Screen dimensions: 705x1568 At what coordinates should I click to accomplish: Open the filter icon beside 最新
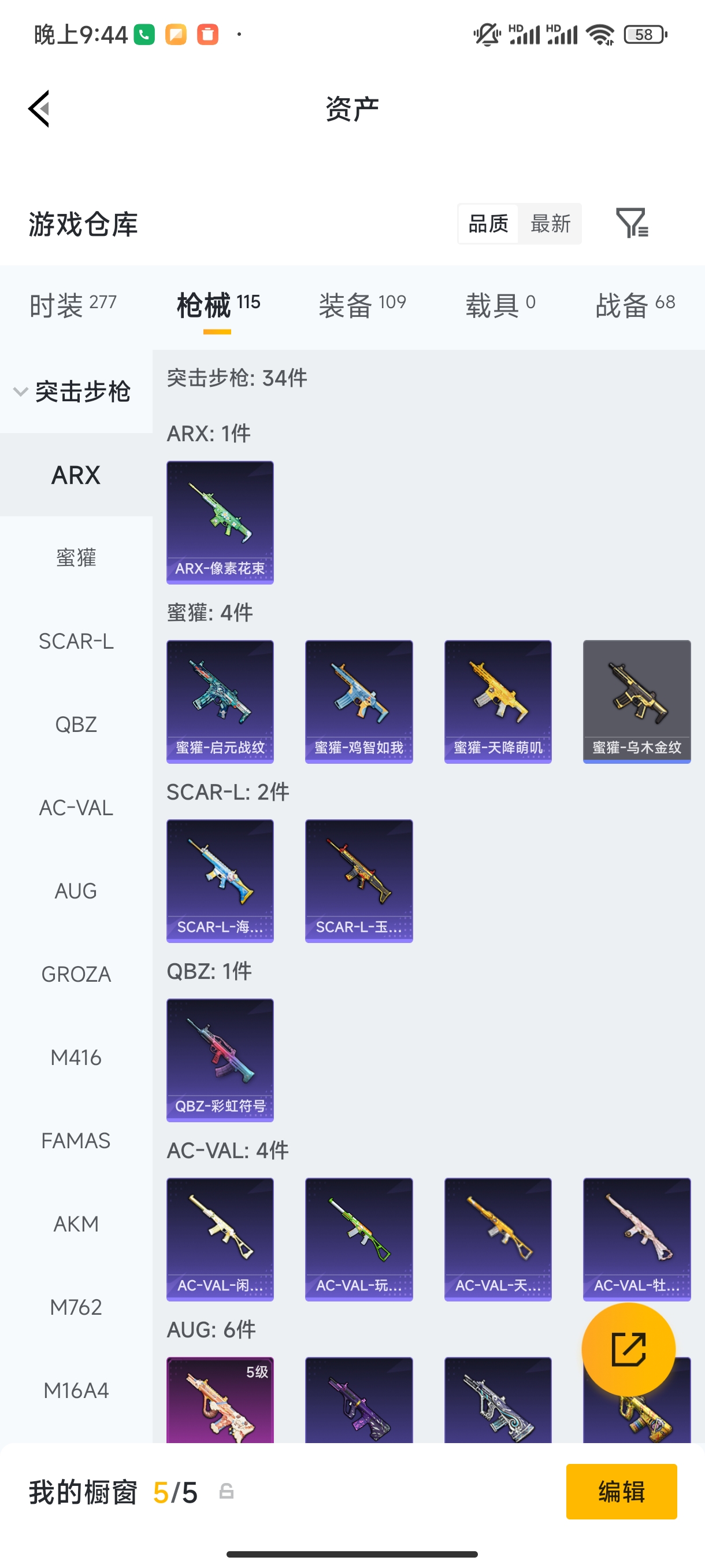point(632,223)
